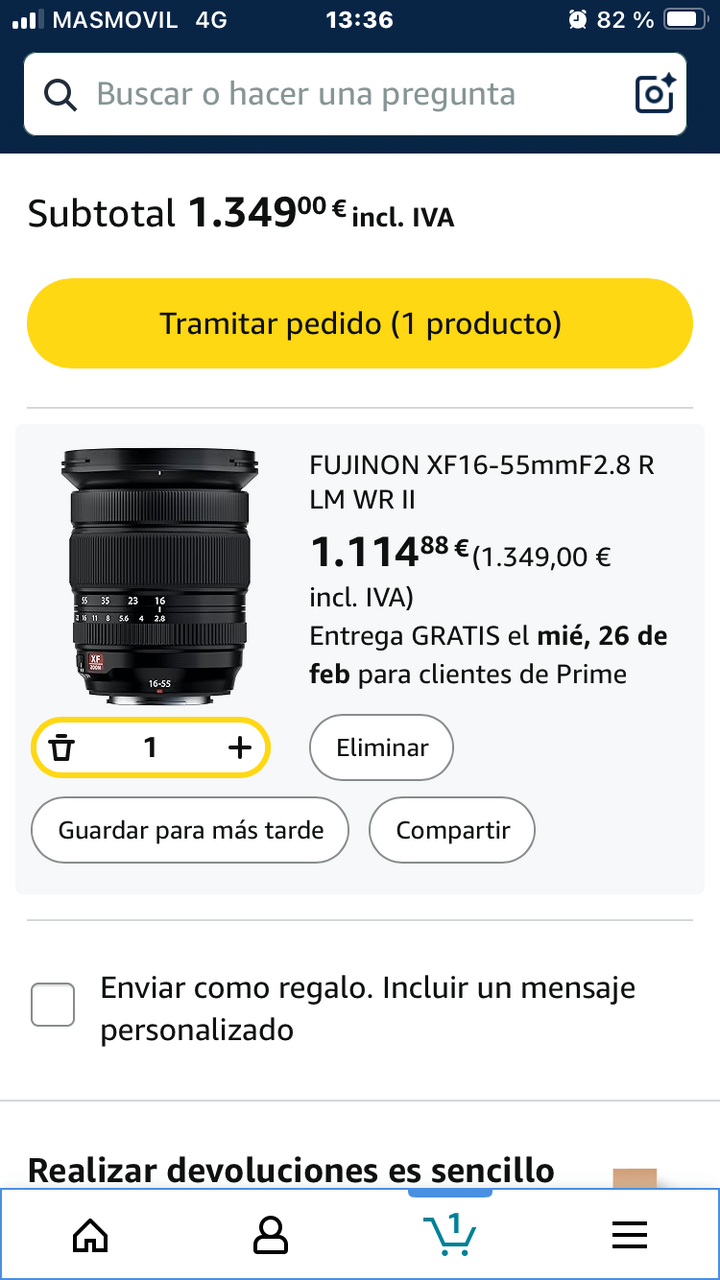Select Guardar para más tarde
The width and height of the screenshot is (720, 1280).
click(190, 830)
